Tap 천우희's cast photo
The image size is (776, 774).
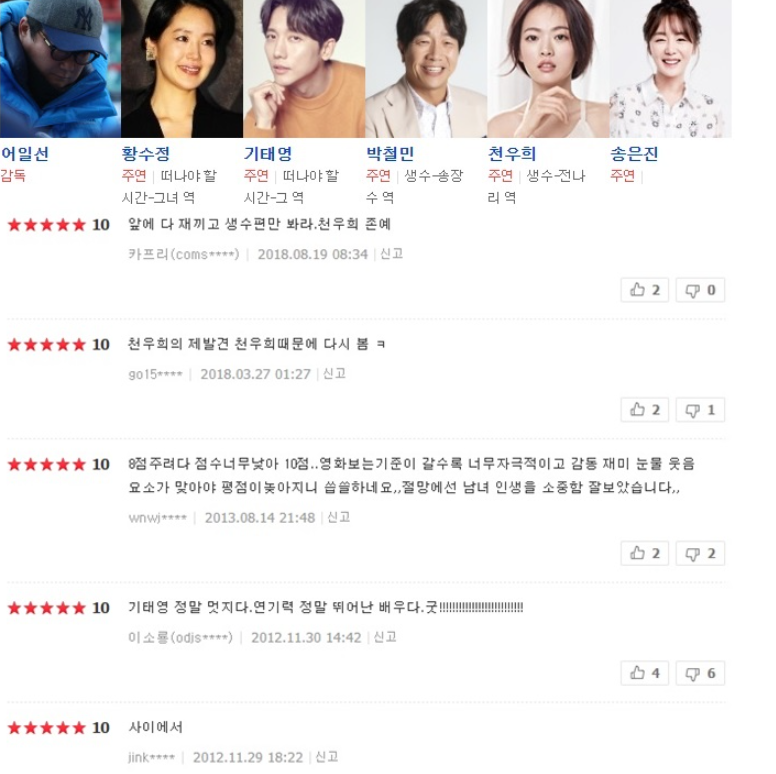[x=548, y=68]
